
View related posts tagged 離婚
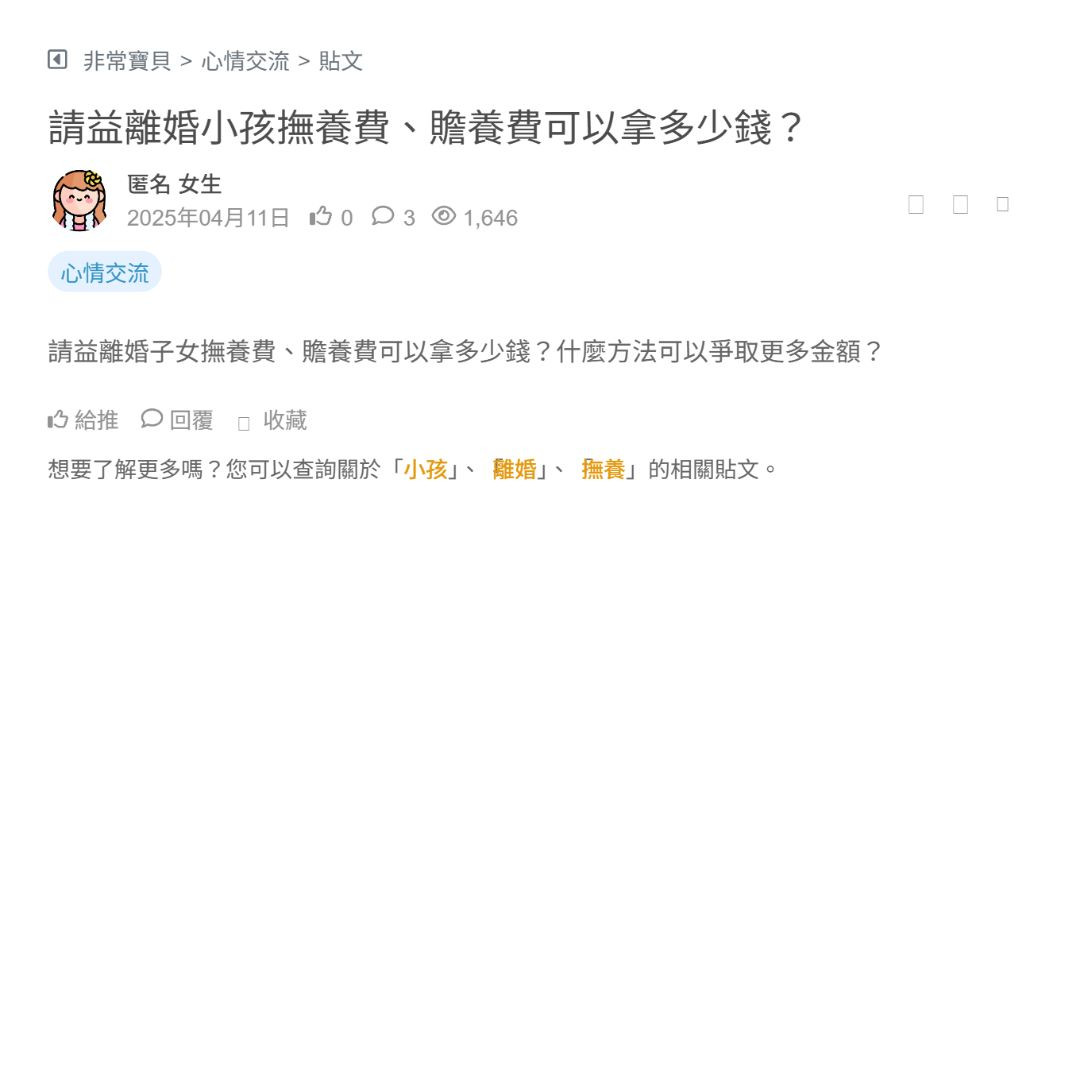click(515, 469)
